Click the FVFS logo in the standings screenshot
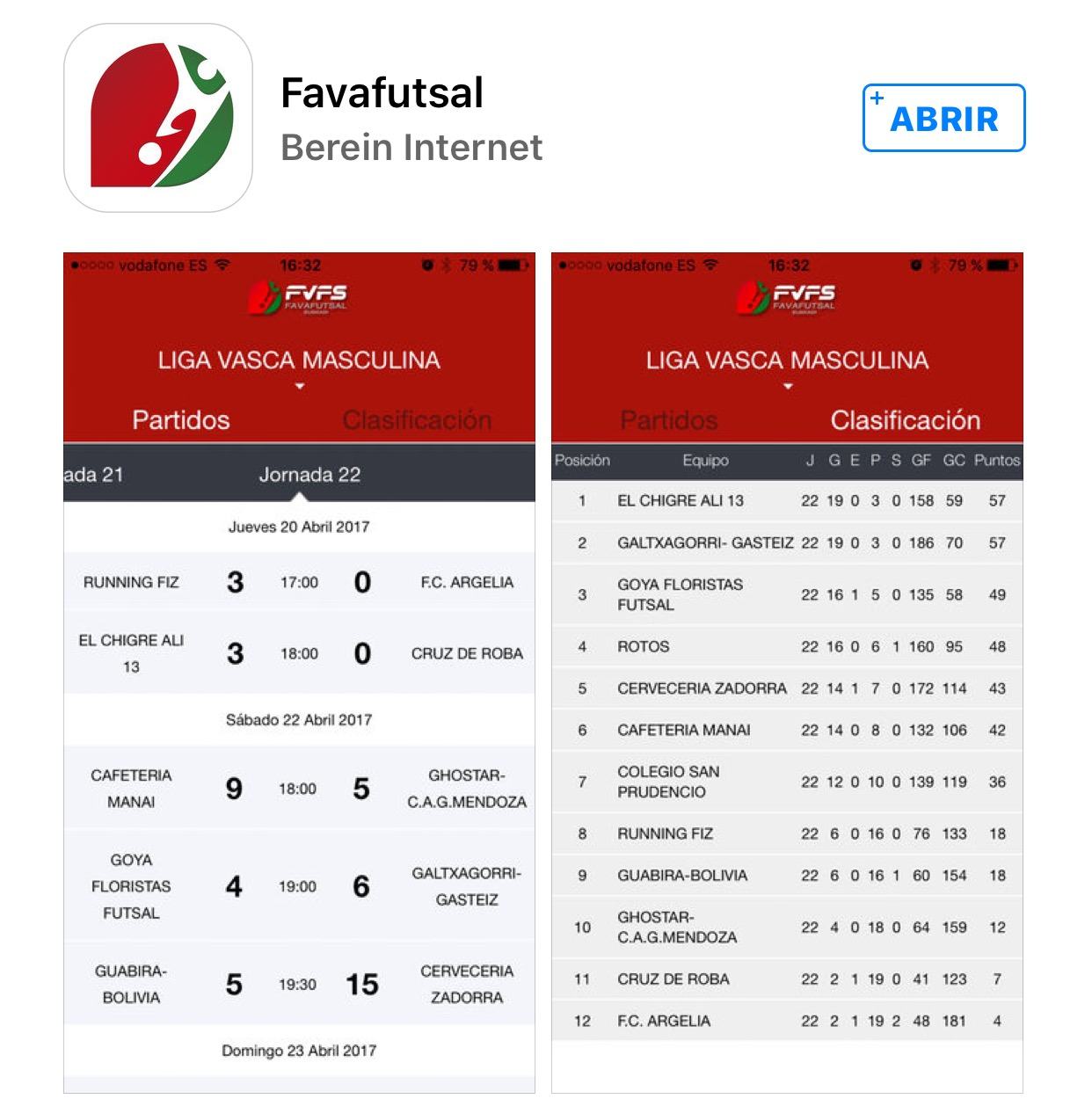The width and height of the screenshot is (1092, 1099). (x=790, y=299)
